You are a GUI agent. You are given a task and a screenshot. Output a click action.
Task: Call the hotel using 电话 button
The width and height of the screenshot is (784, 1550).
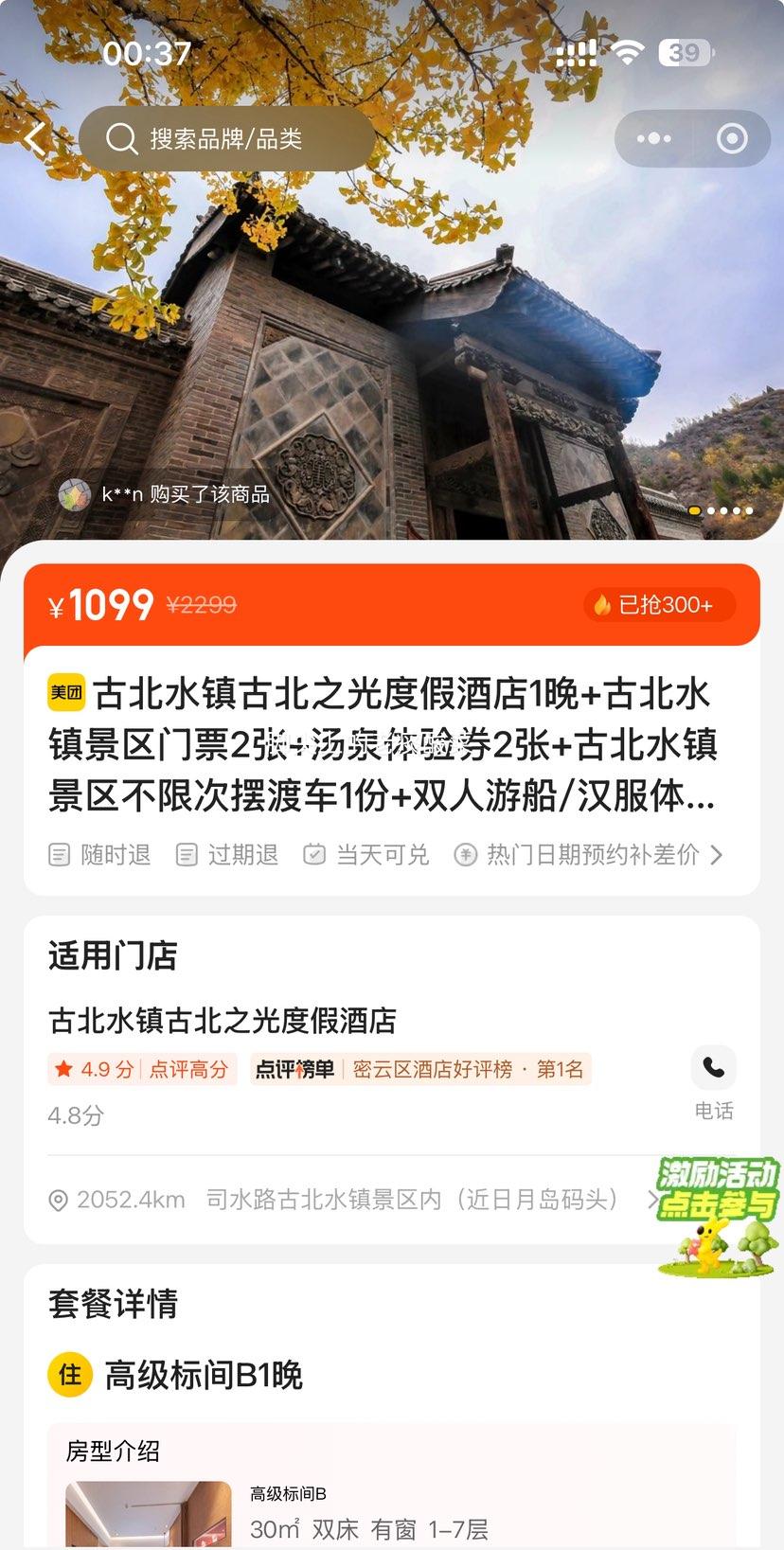(713, 1081)
